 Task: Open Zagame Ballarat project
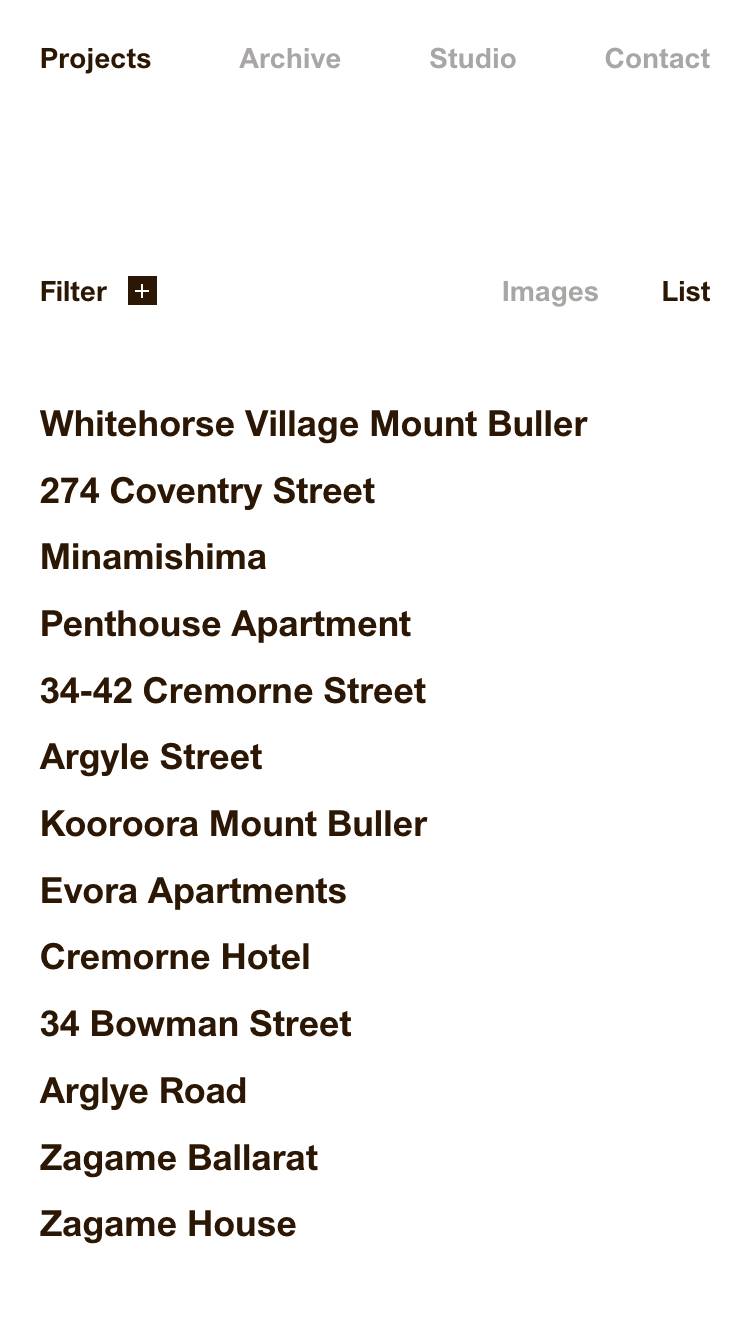click(178, 1158)
